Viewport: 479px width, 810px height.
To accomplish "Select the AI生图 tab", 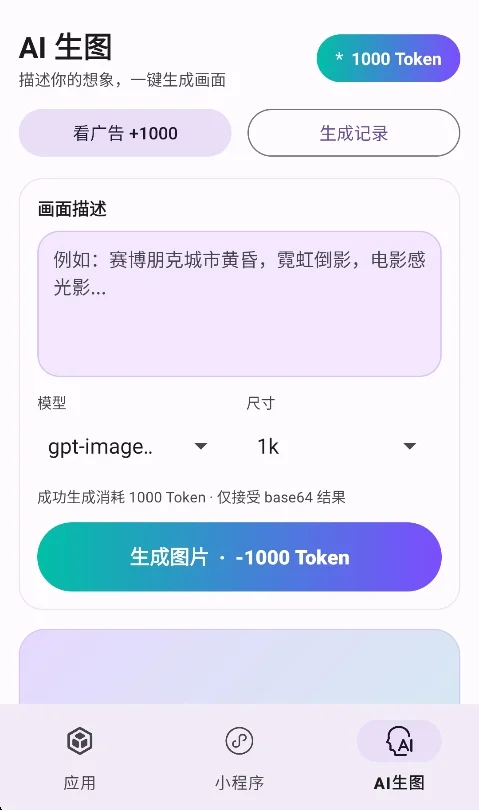I will [399, 757].
